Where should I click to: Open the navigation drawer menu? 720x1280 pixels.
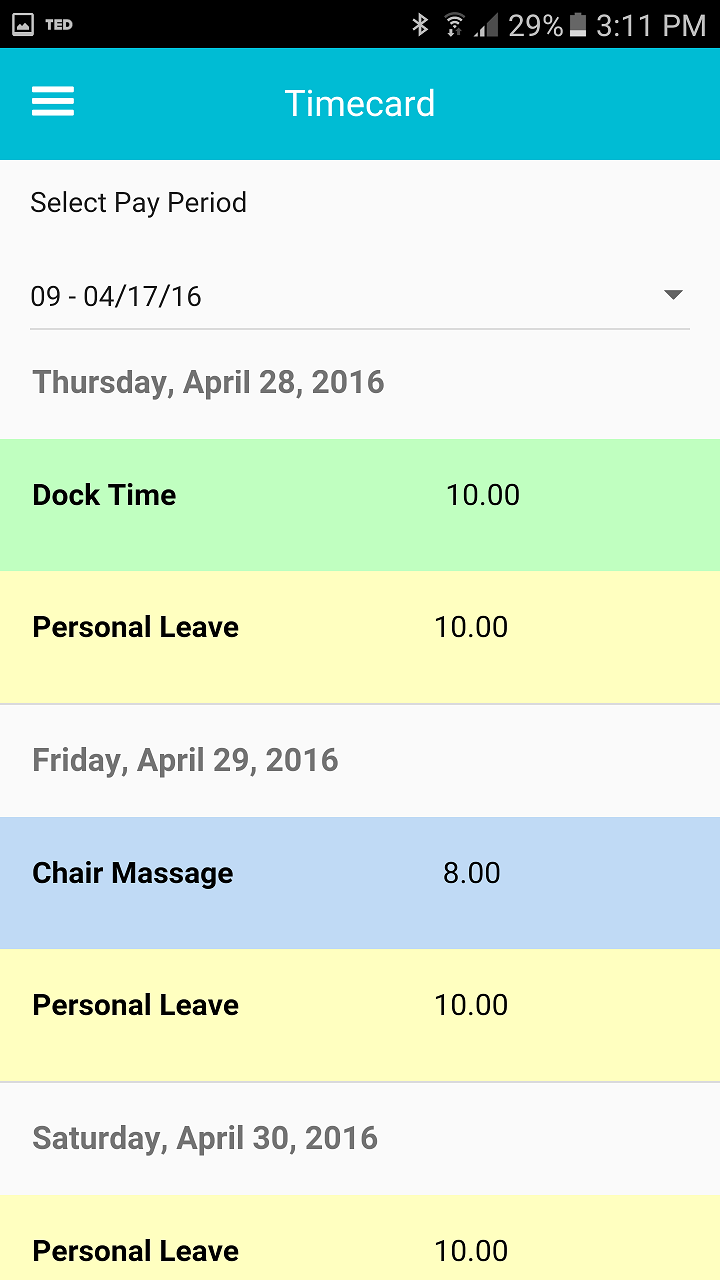click(x=53, y=103)
